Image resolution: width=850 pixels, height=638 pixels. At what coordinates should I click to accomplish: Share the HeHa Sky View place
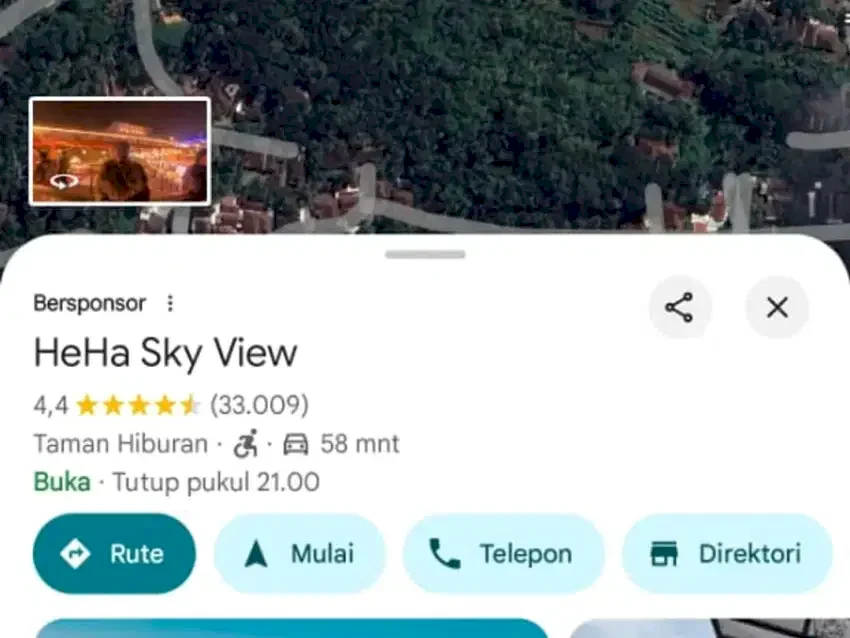click(679, 307)
